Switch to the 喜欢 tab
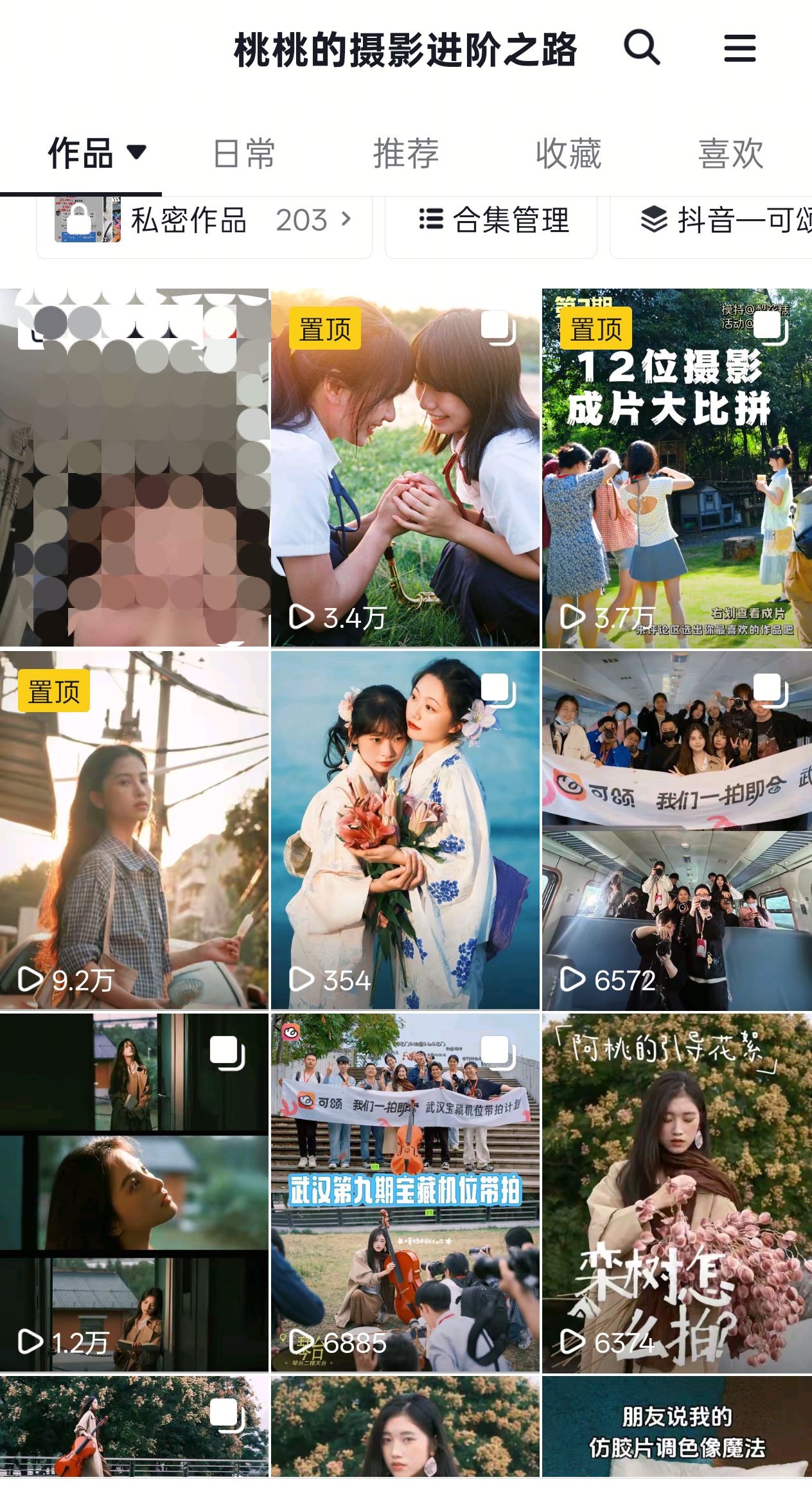The width and height of the screenshot is (812, 1502). click(x=731, y=154)
